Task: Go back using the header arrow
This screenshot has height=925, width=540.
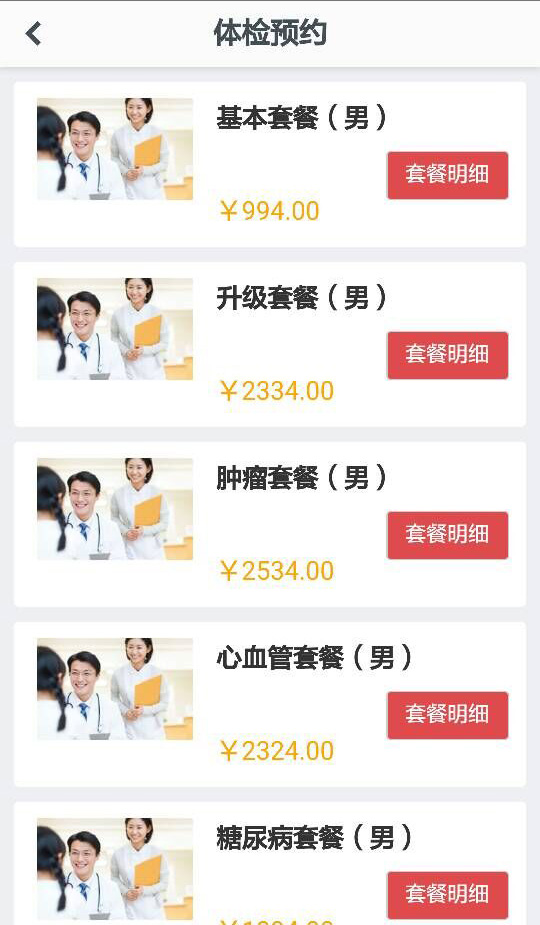Action: pyautogui.click(x=34, y=34)
